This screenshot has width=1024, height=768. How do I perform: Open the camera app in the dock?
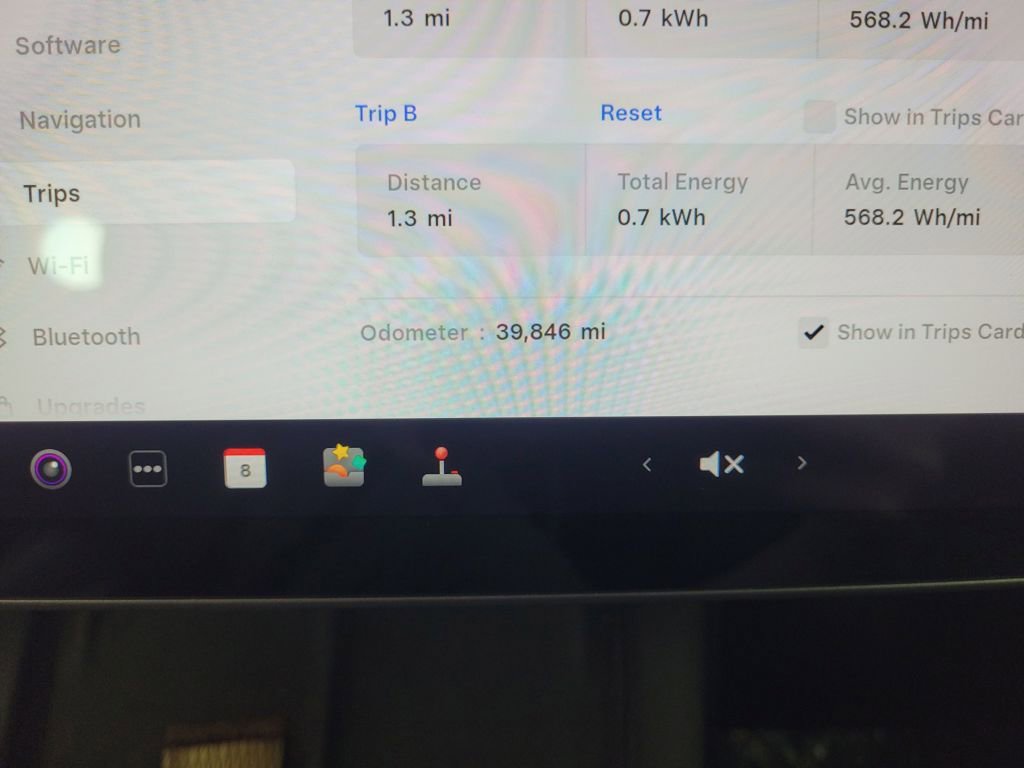point(51,467)
